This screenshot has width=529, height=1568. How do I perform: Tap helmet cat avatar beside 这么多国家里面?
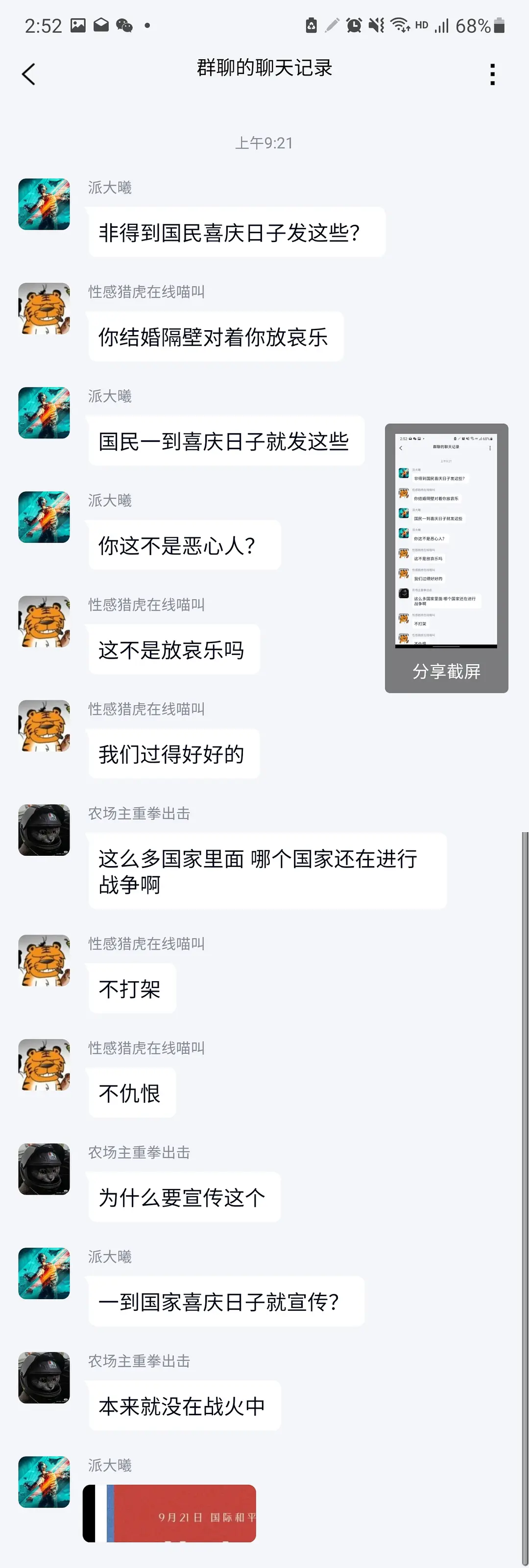(x=44, y=830)
